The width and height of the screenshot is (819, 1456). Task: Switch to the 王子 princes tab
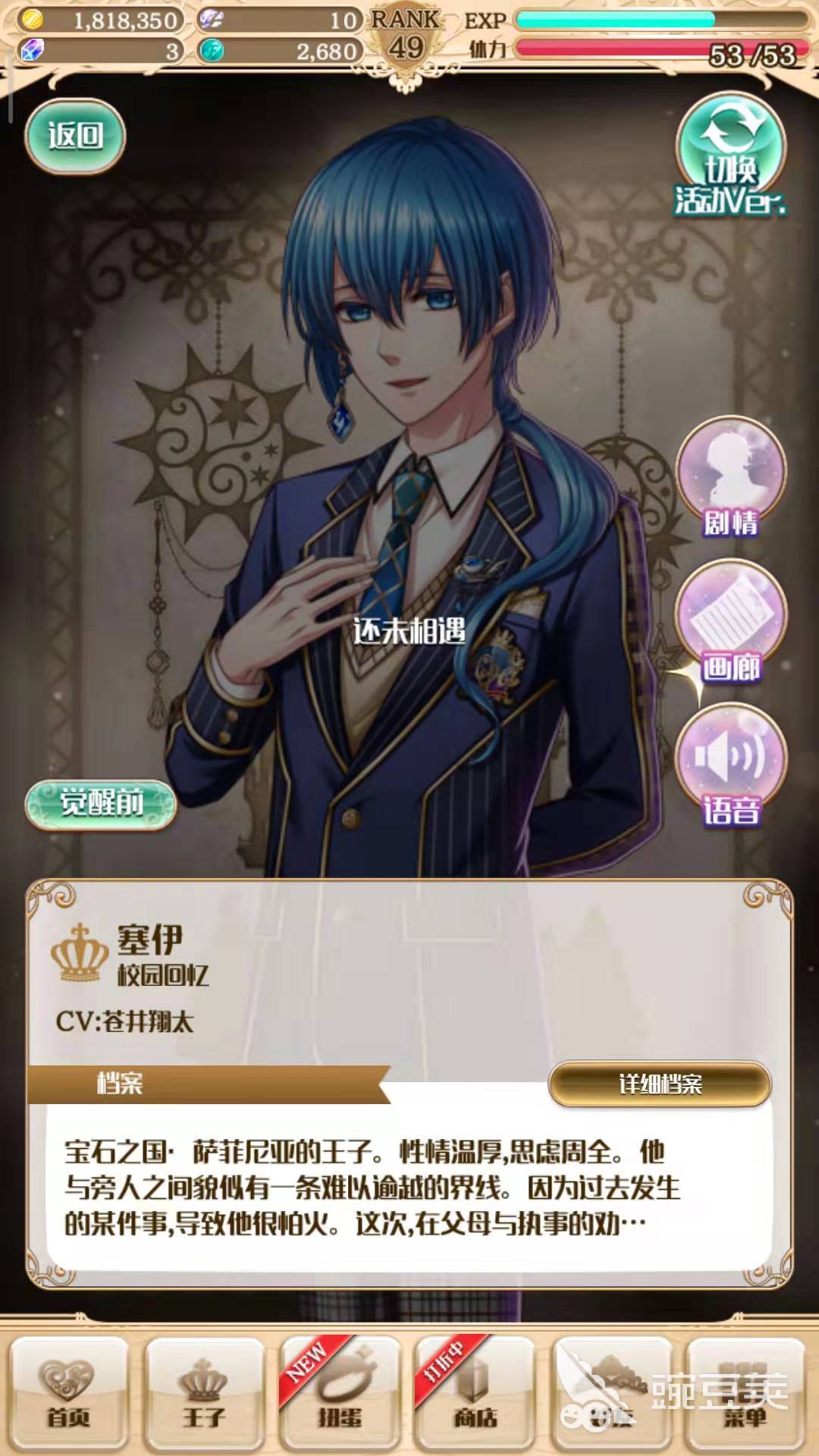click(204, 1394)
